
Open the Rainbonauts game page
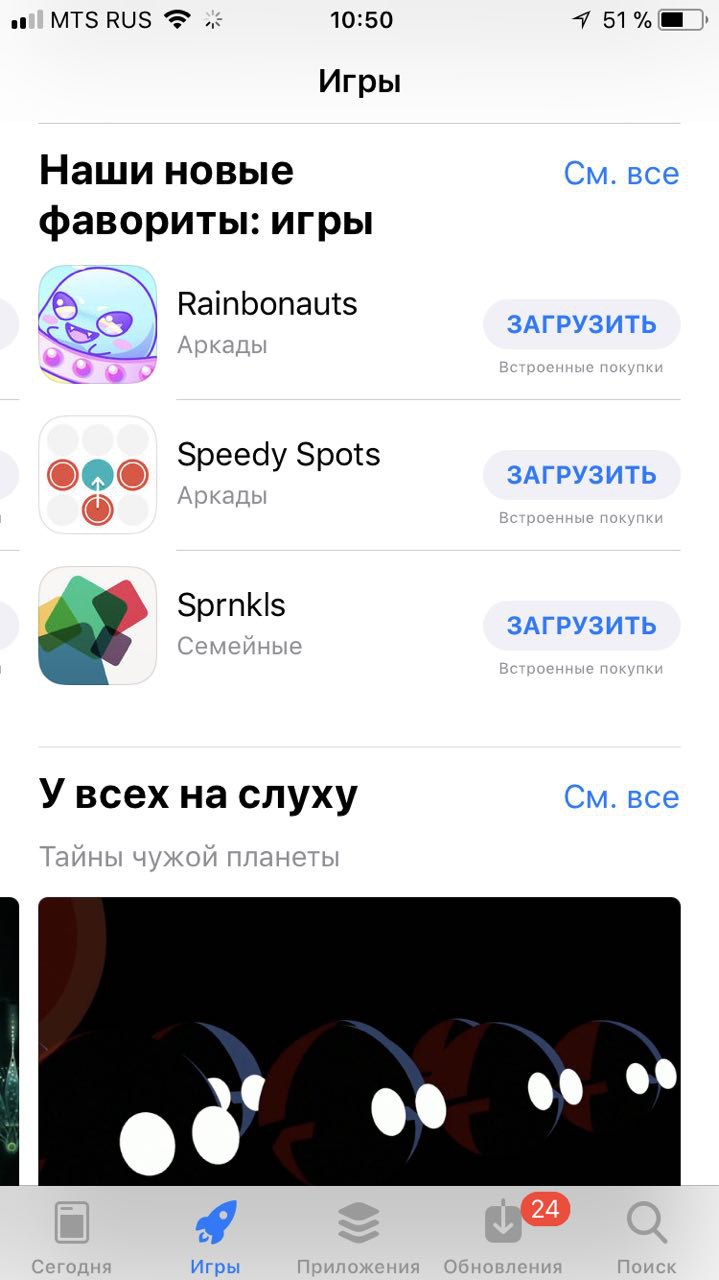tap(267, 304)
